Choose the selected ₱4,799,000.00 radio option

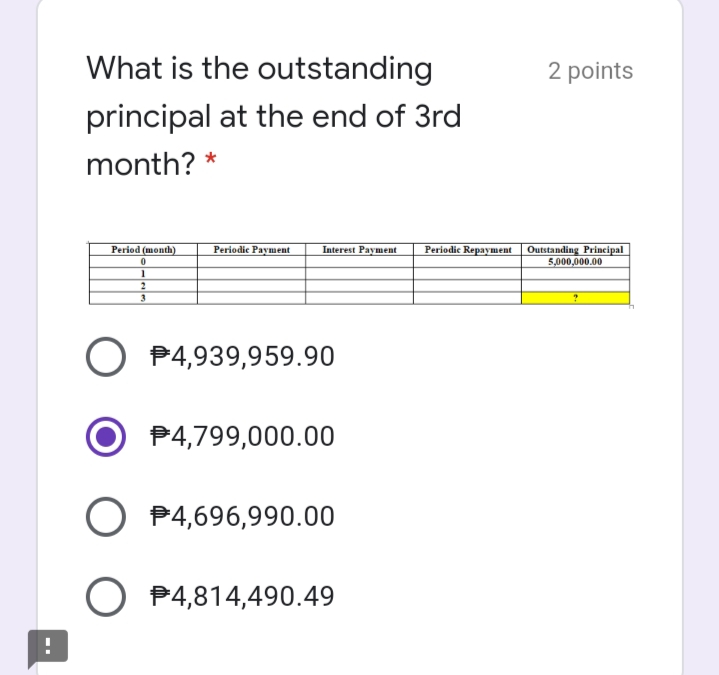pyautogui.click(x=105, y=437)
